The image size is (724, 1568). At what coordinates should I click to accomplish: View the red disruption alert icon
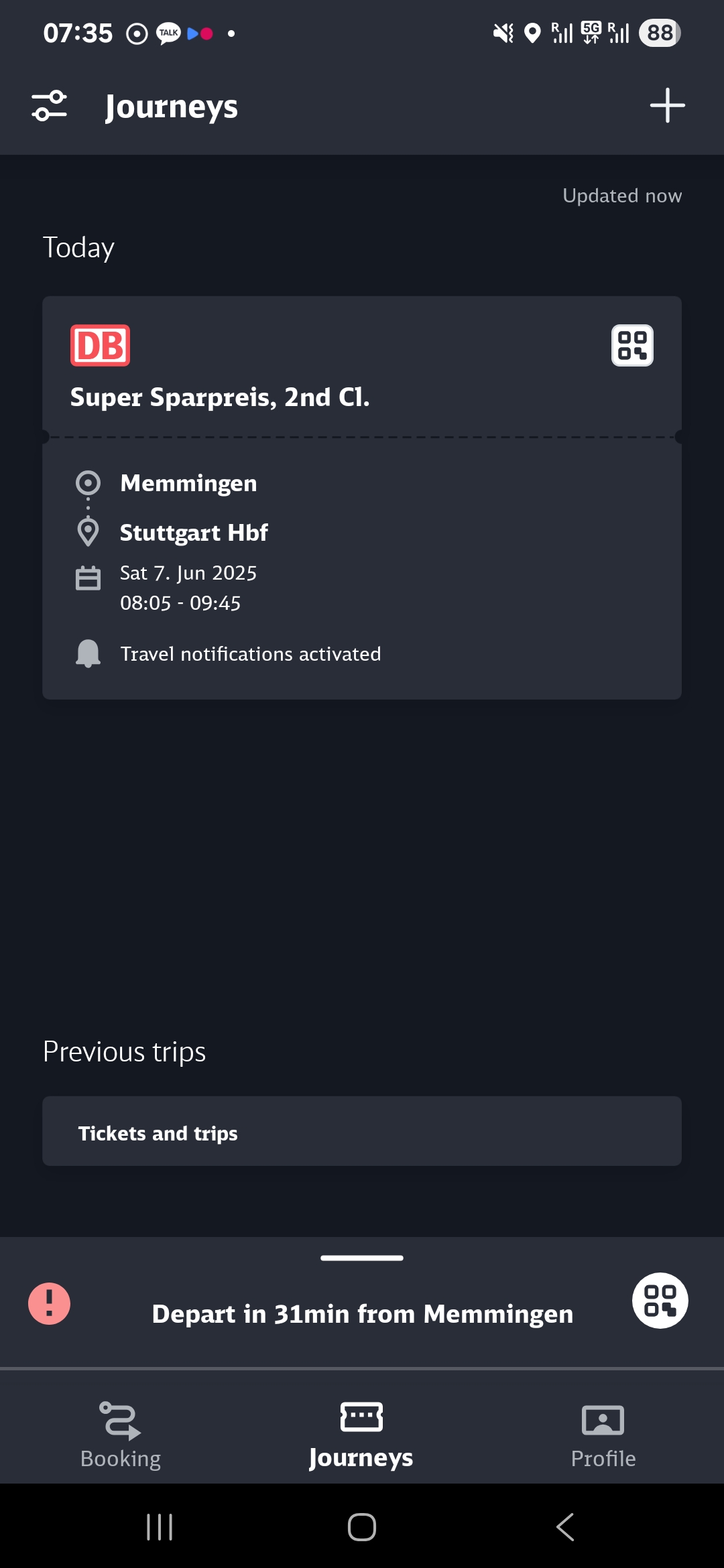pos(49,1303)
